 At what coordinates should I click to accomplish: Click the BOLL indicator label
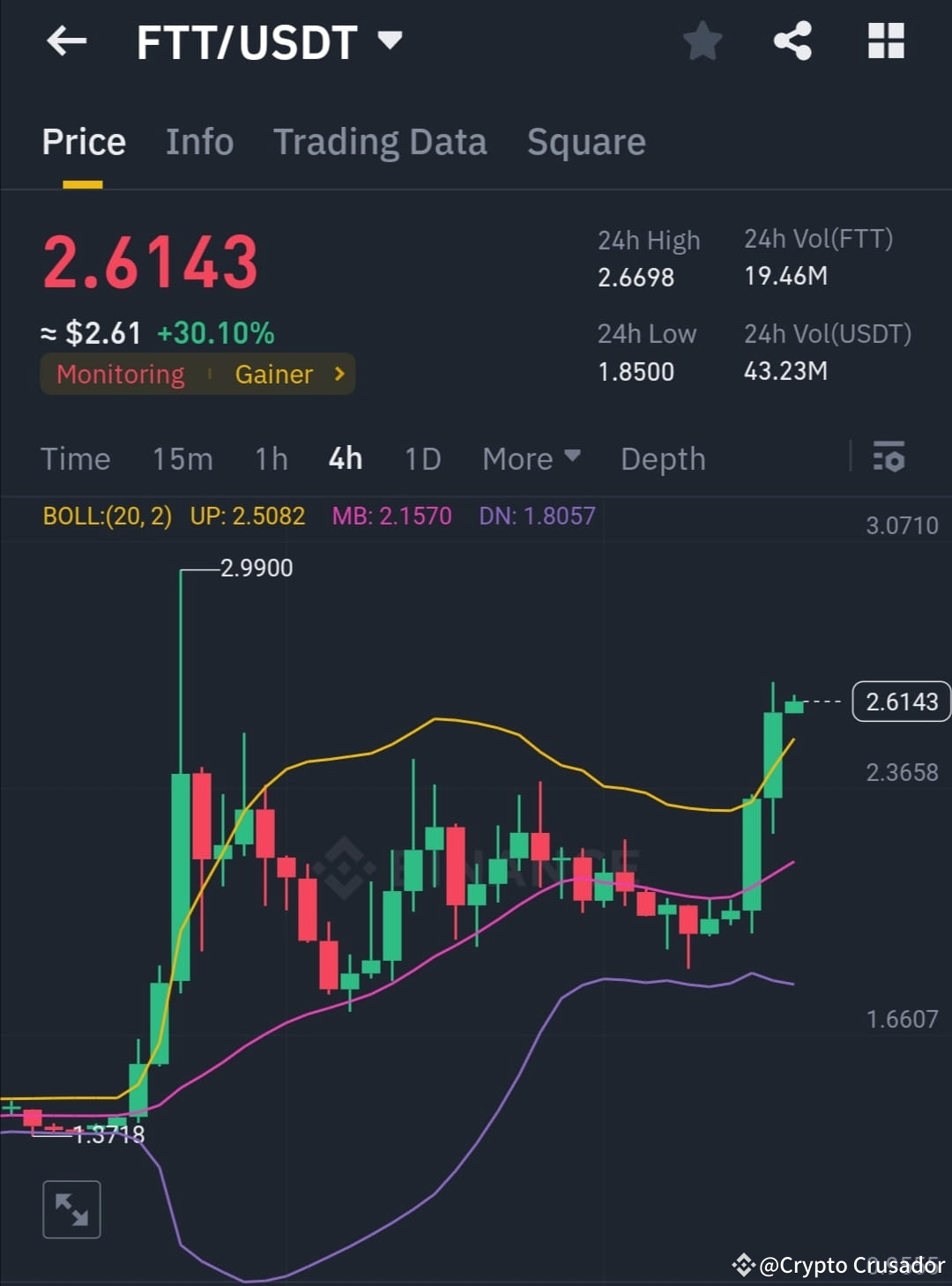106,516
